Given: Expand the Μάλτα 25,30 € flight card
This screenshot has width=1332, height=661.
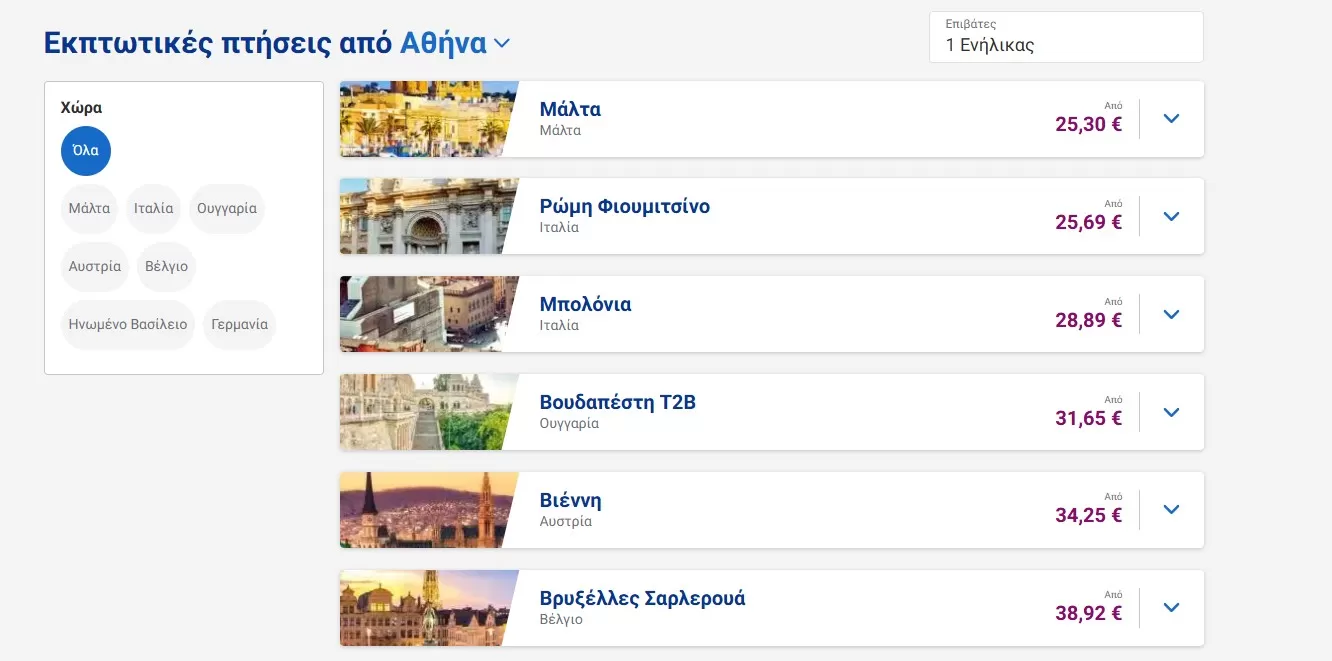Looking at the screenshot, I should pos(1171,119).
